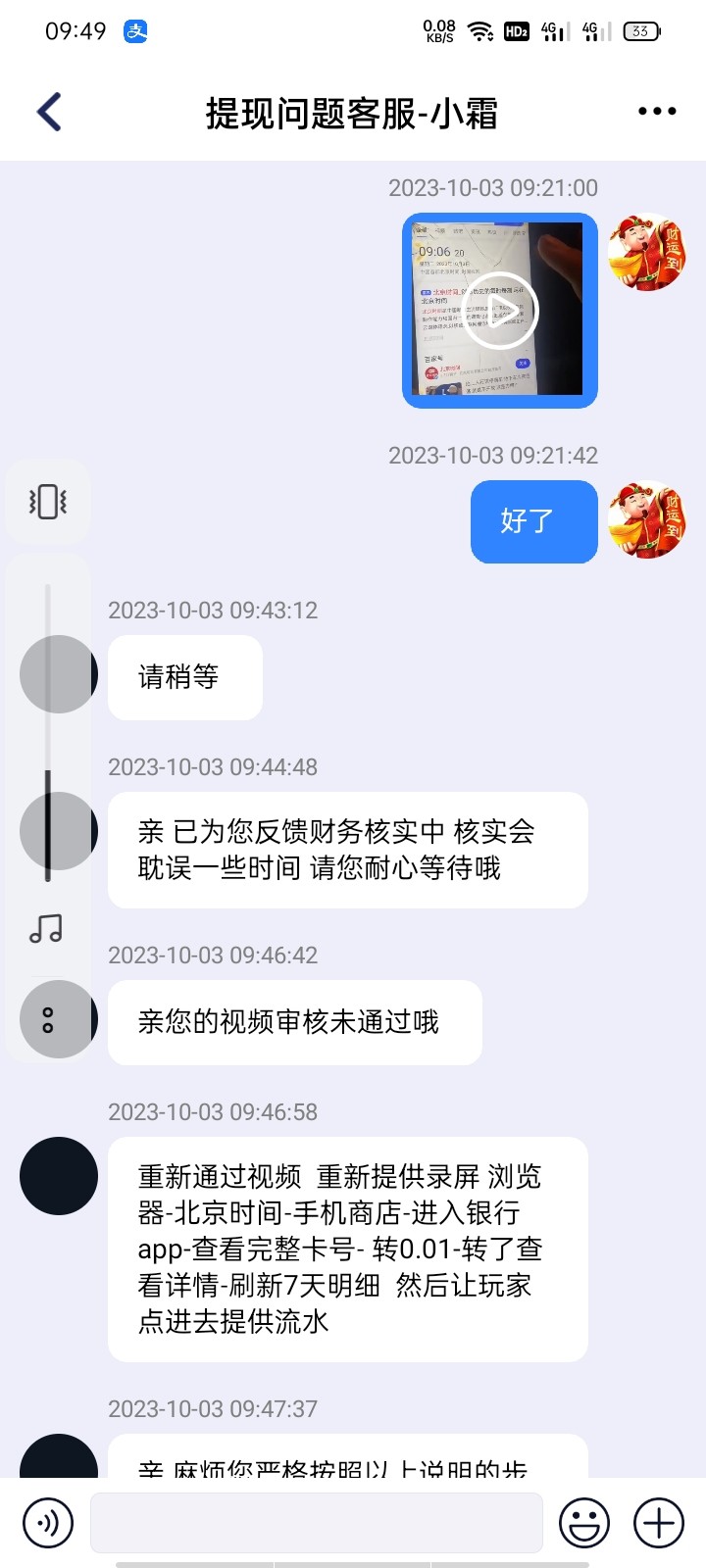
Task: Play the sent video message
Action: click(x=499, y=311)
